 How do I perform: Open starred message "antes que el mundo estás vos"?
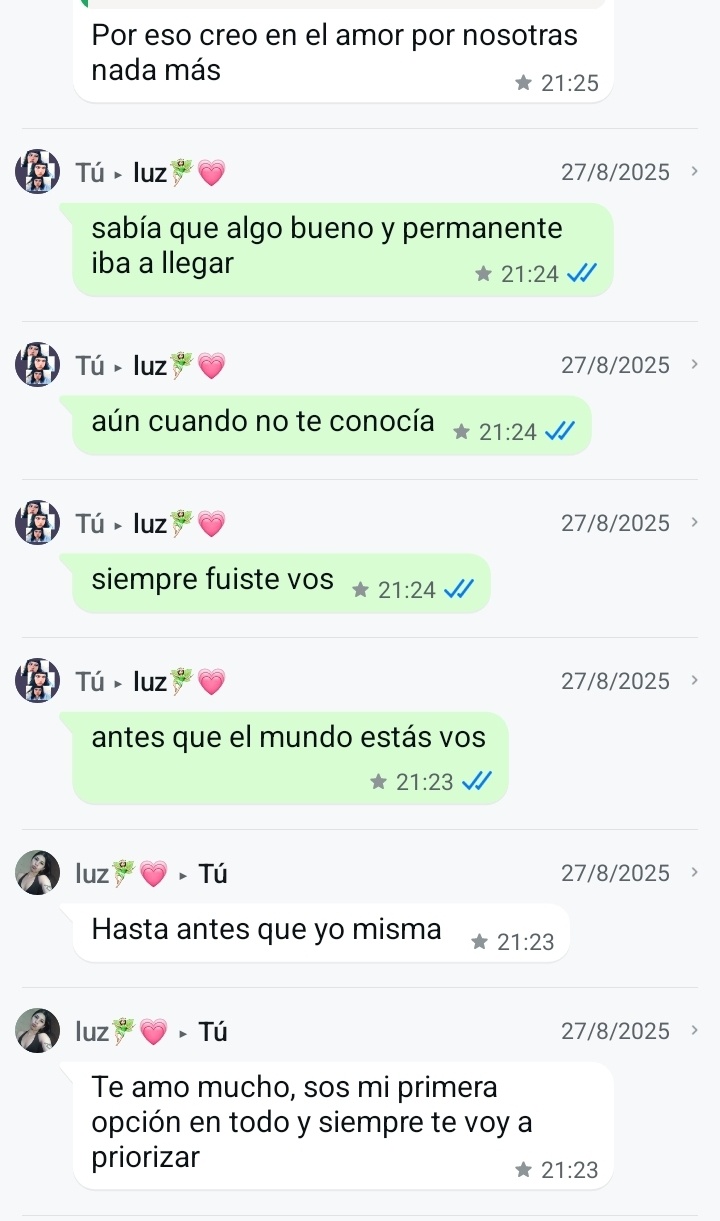[290, 756]
